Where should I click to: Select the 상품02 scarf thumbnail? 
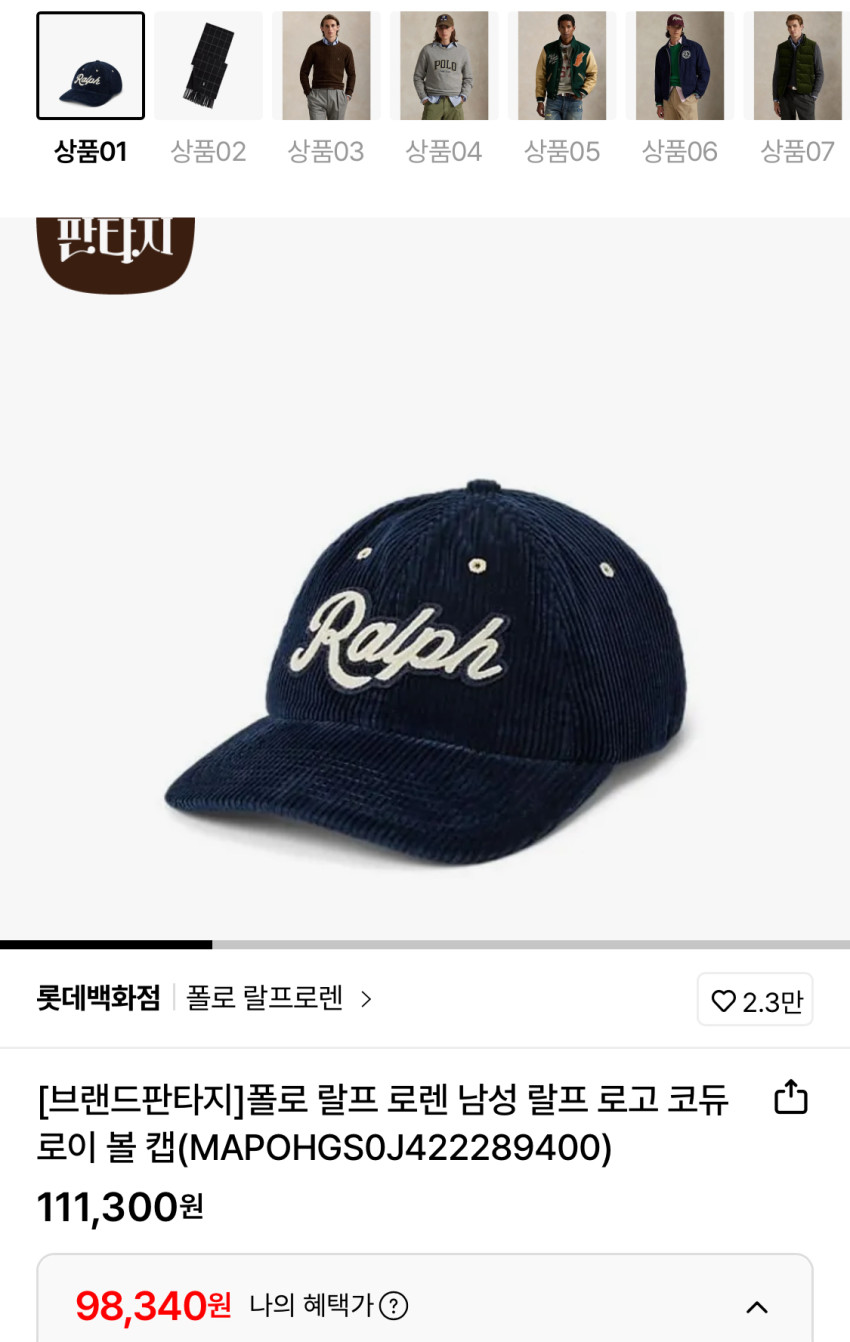point(208,66)
